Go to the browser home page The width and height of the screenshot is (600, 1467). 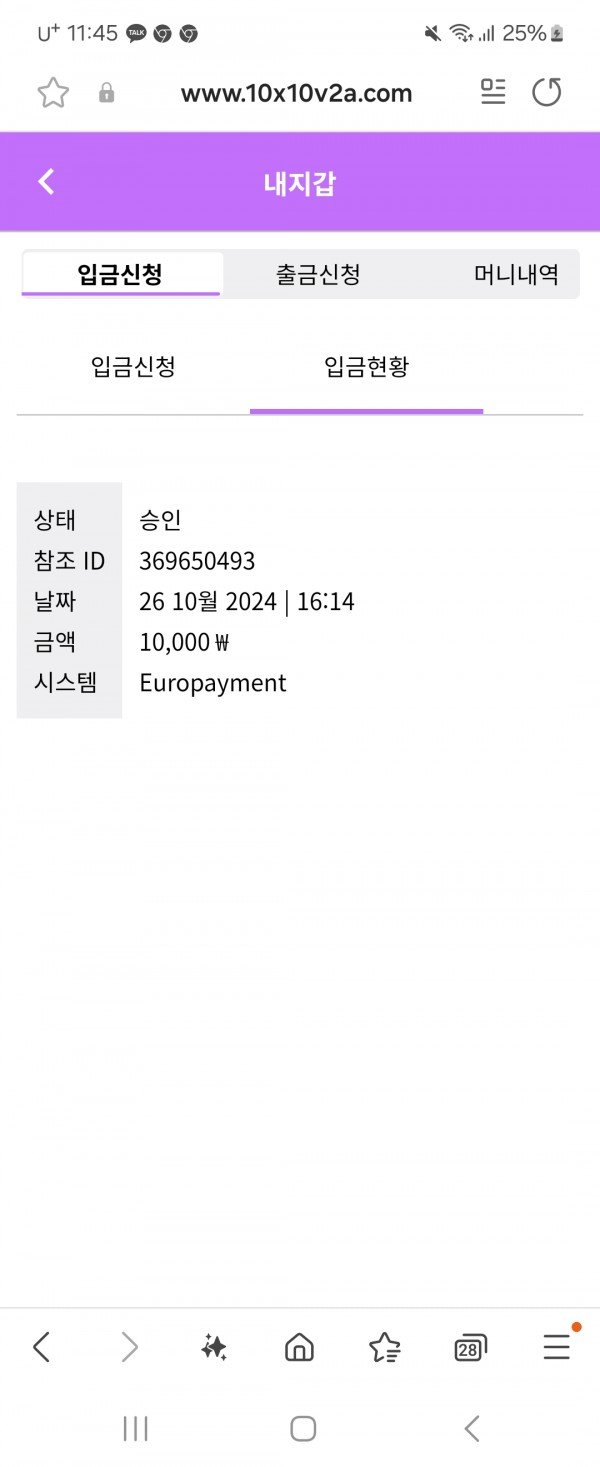[299, 1348]
